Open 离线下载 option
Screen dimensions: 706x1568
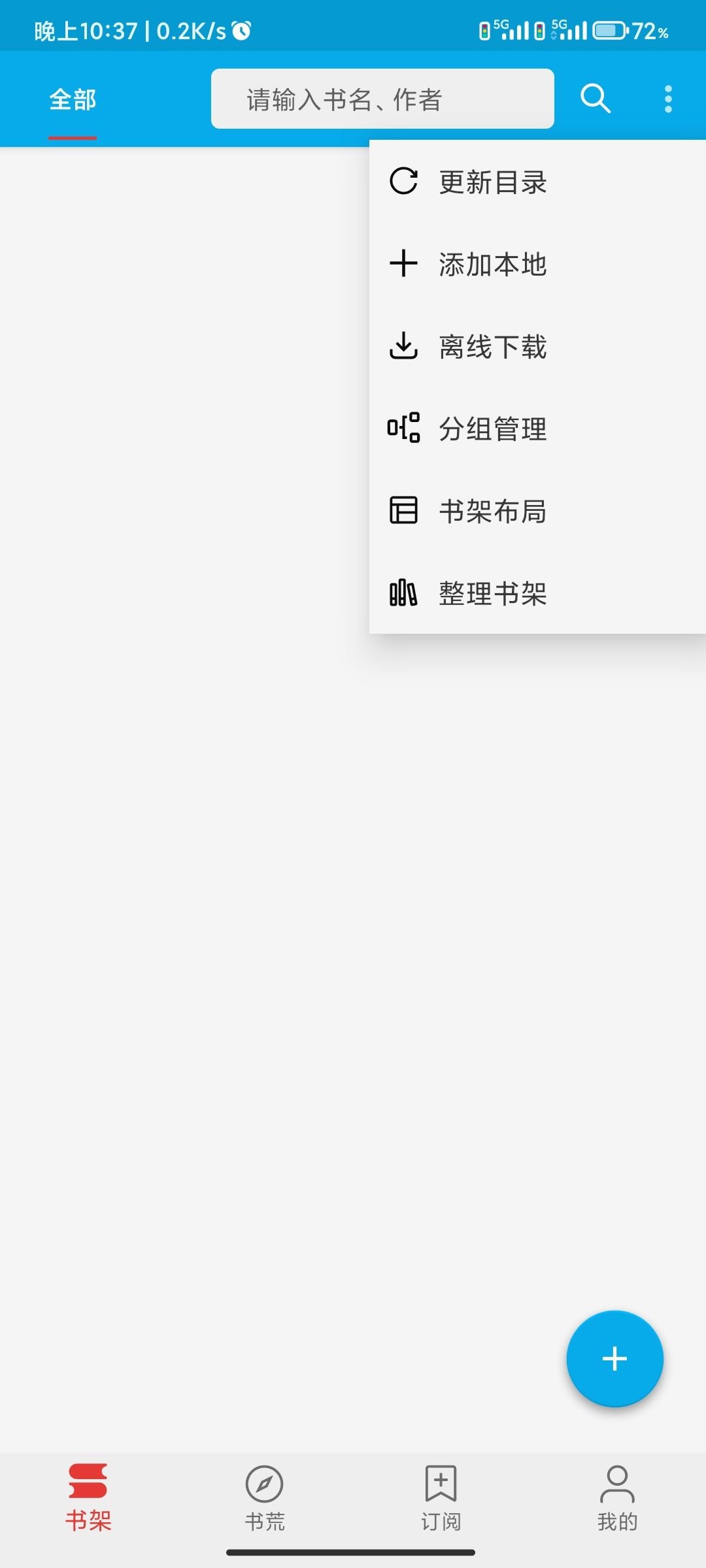(492, 346)
